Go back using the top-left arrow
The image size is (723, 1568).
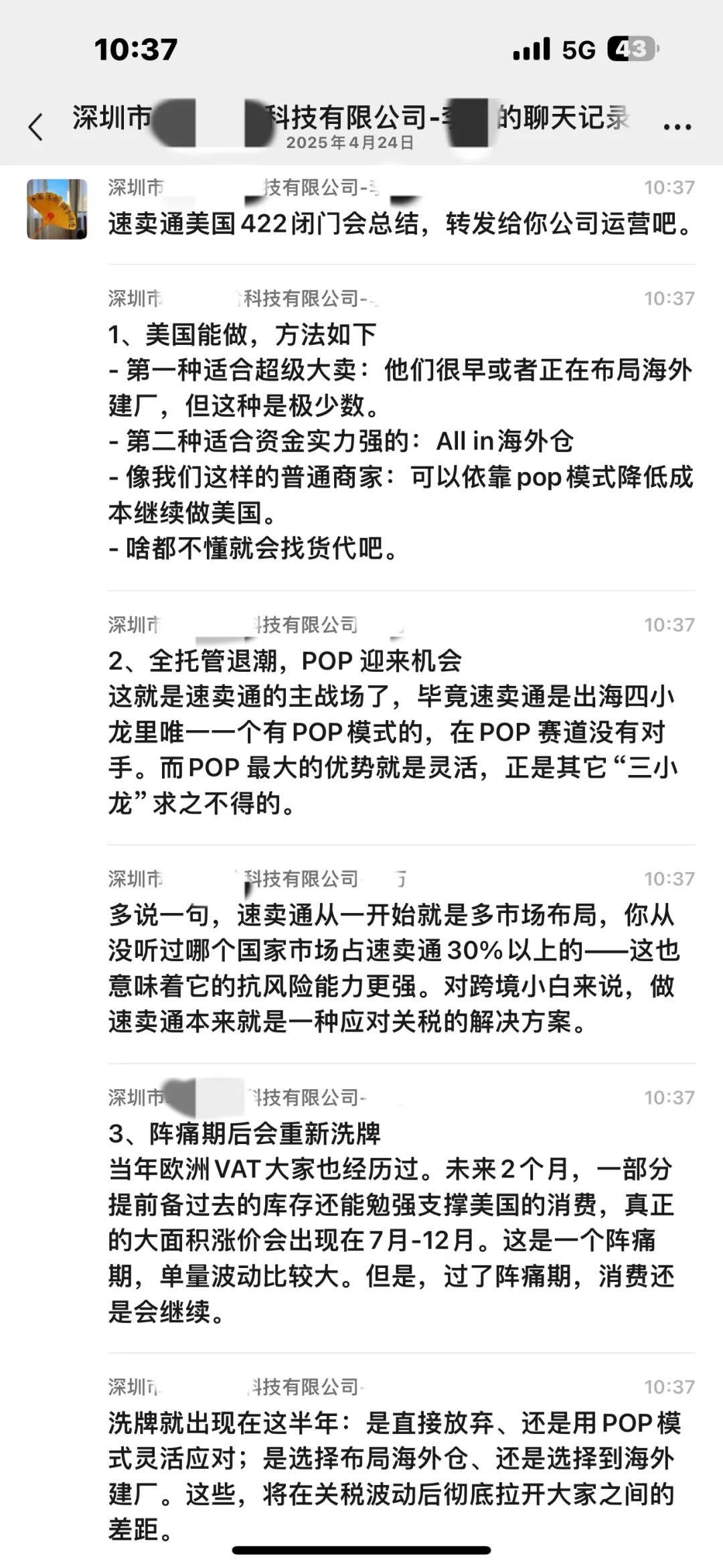36,127
